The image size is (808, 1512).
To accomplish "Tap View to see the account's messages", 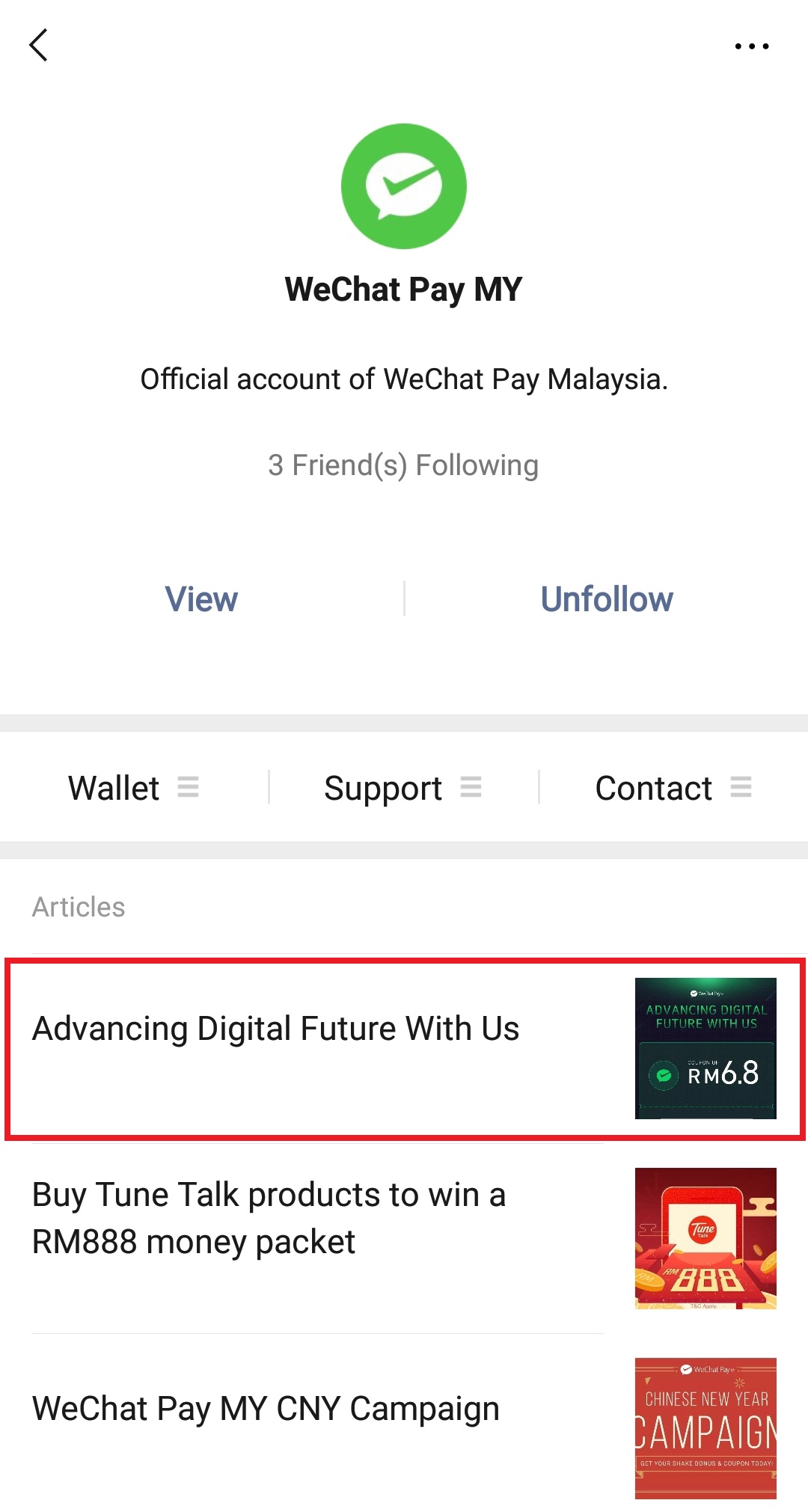I will (201, 599).
